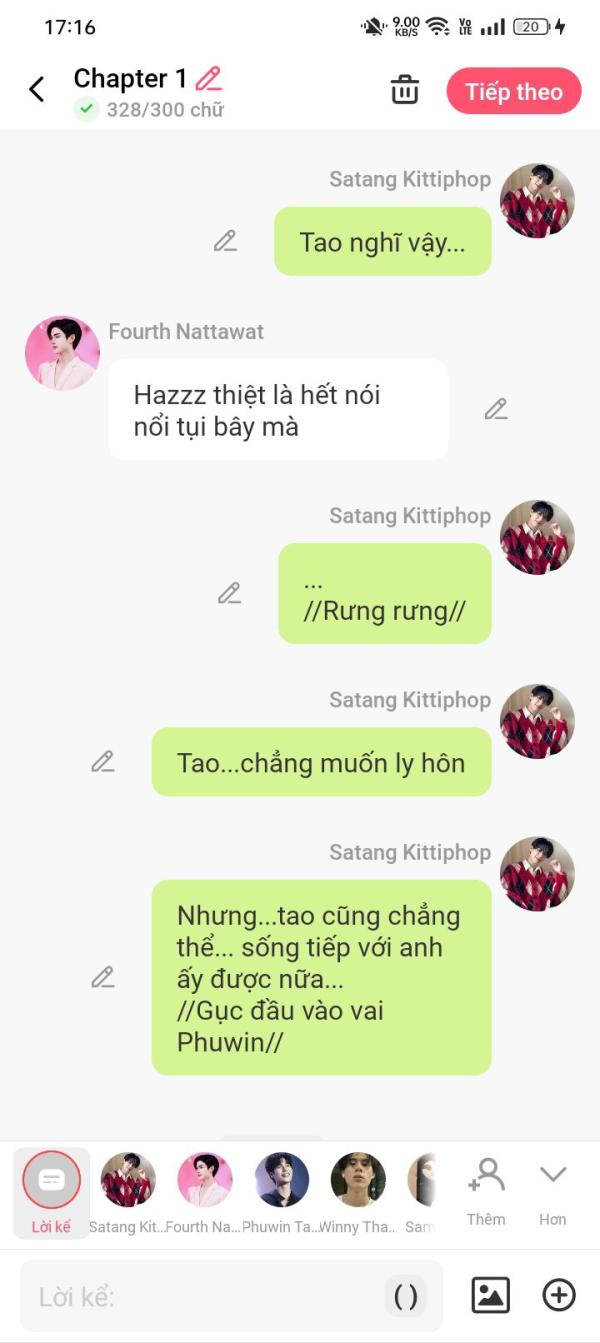Image resolution: width=600 pixels, height=1343 pixels.
Task: Attach a picture with the image icon
Action: pos(490,1296)
